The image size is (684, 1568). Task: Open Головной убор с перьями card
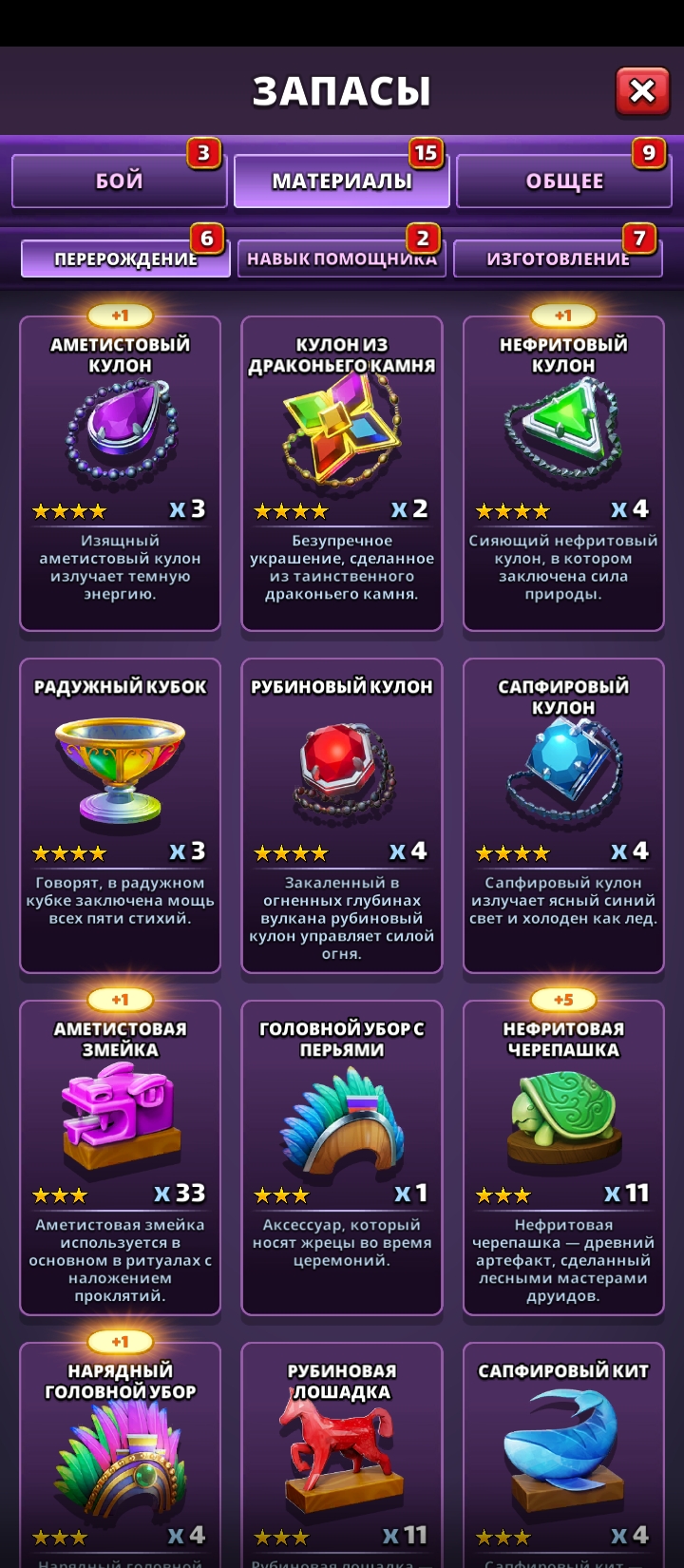342,1157
